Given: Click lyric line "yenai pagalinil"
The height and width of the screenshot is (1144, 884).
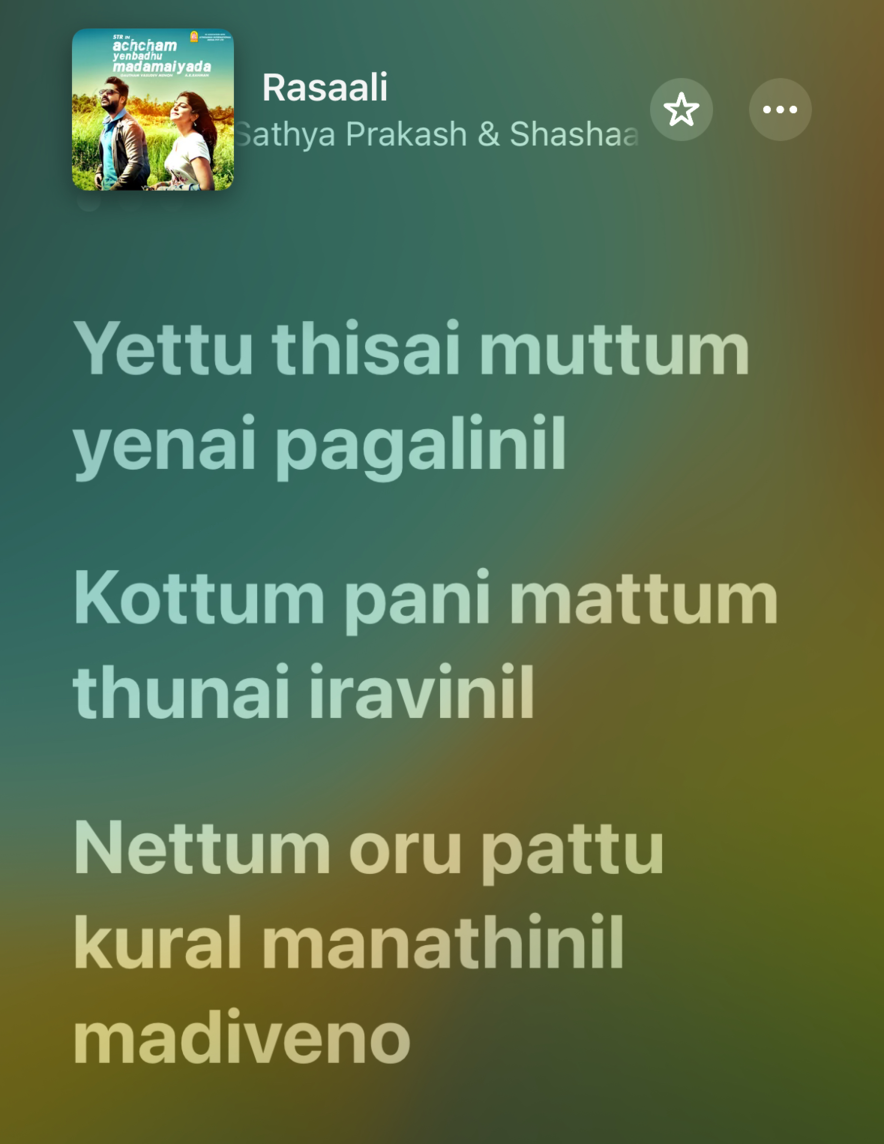Looking at the screenshot, I should pos(318,445).
